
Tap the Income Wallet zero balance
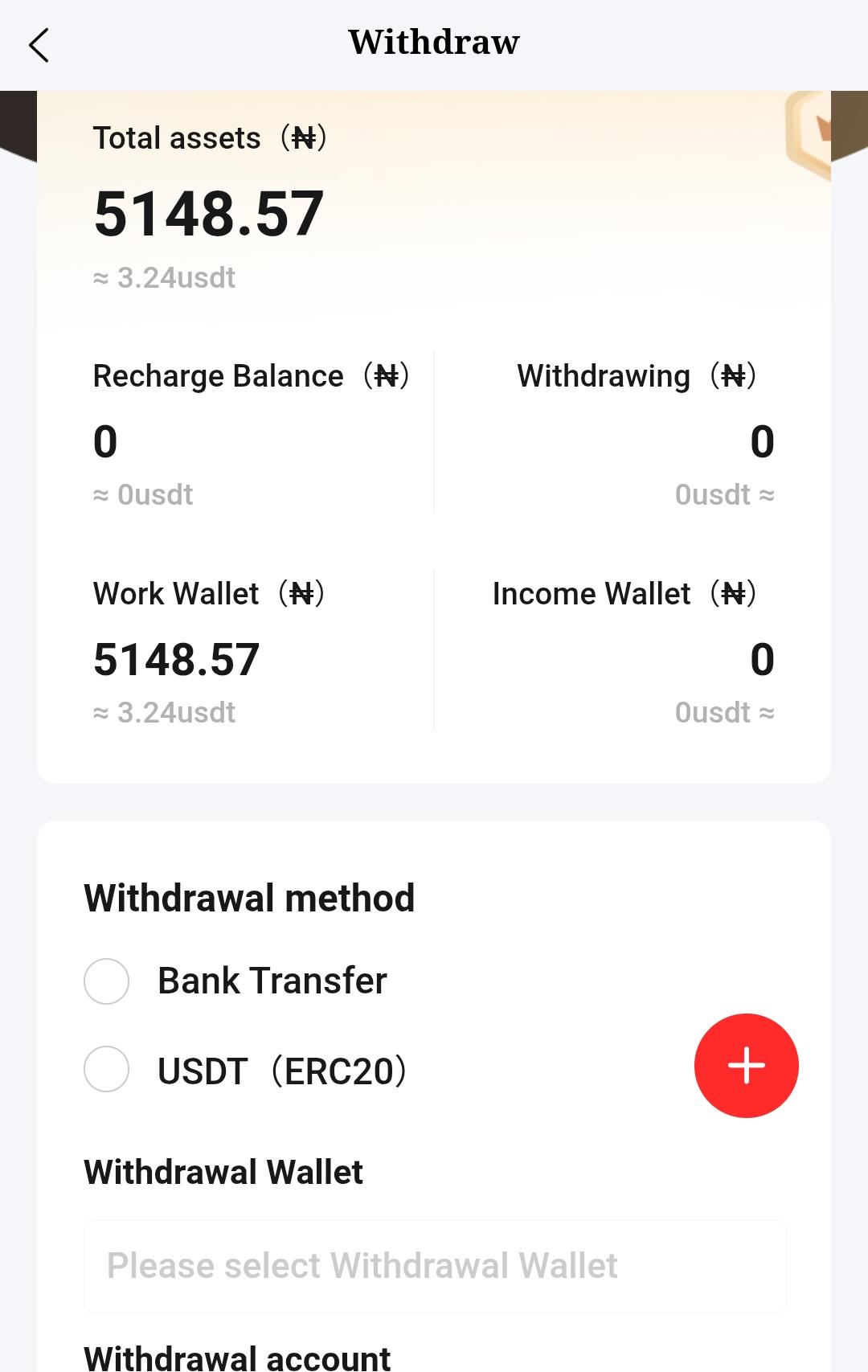762,659
